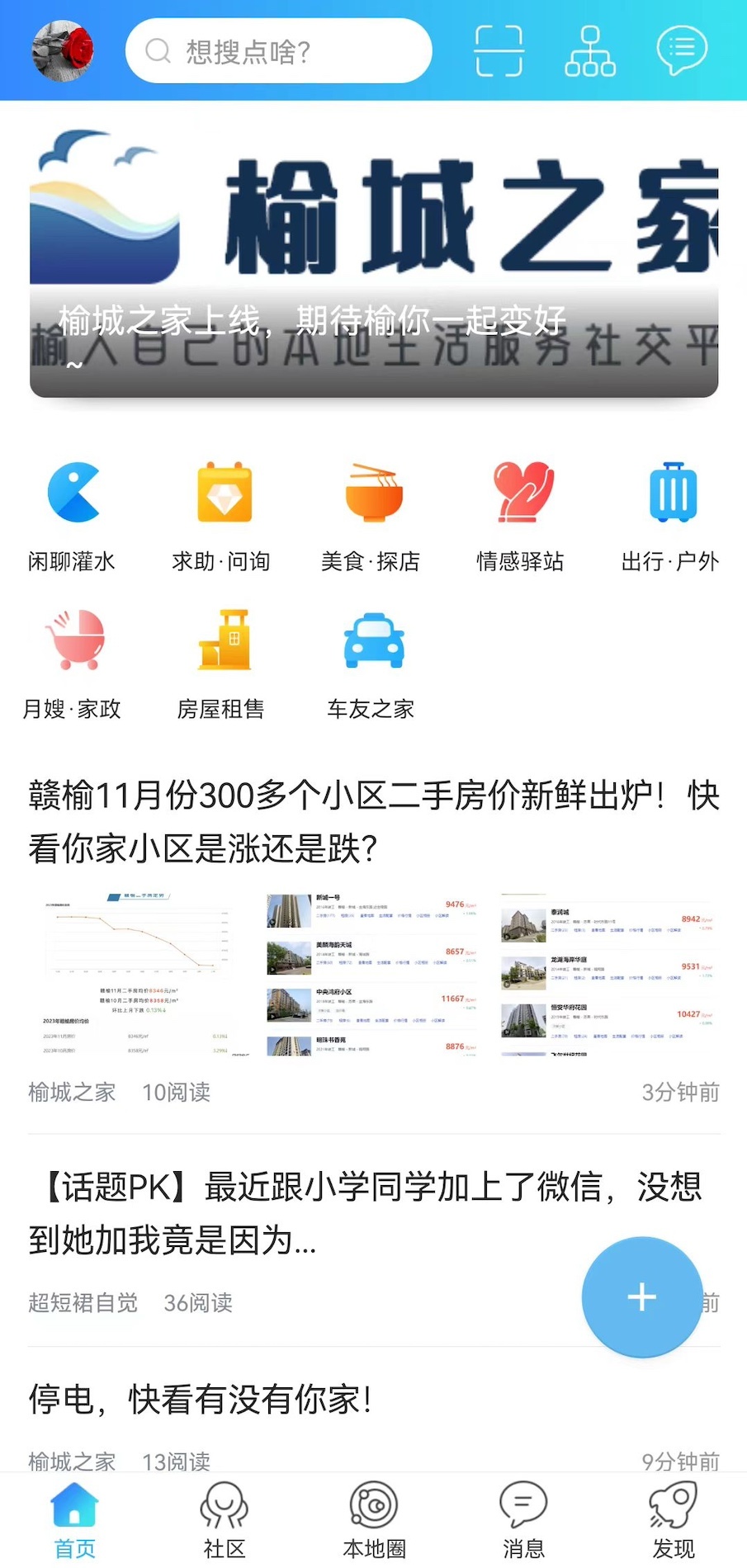Open the 本地圈 local circle tab

click(373, 1518)
